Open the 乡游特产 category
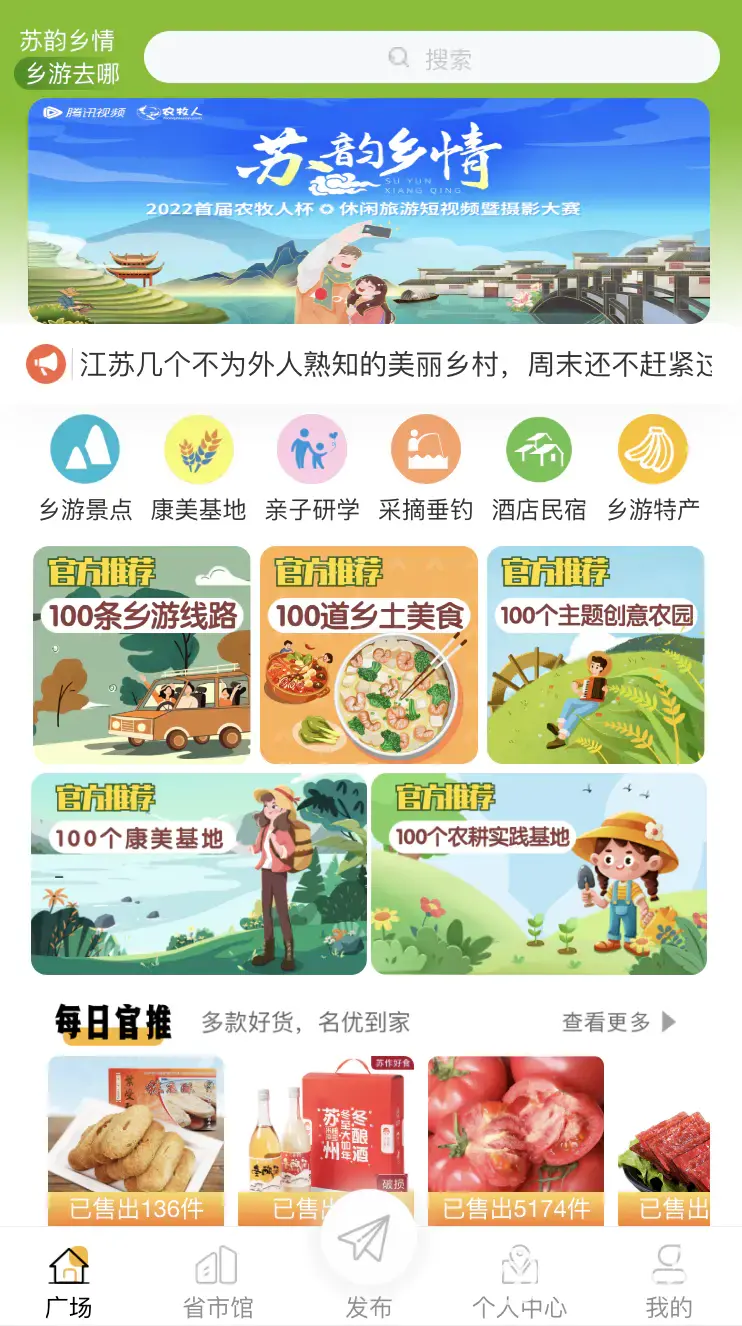The width and height of the screenshot is (742, 1326). 653,469
